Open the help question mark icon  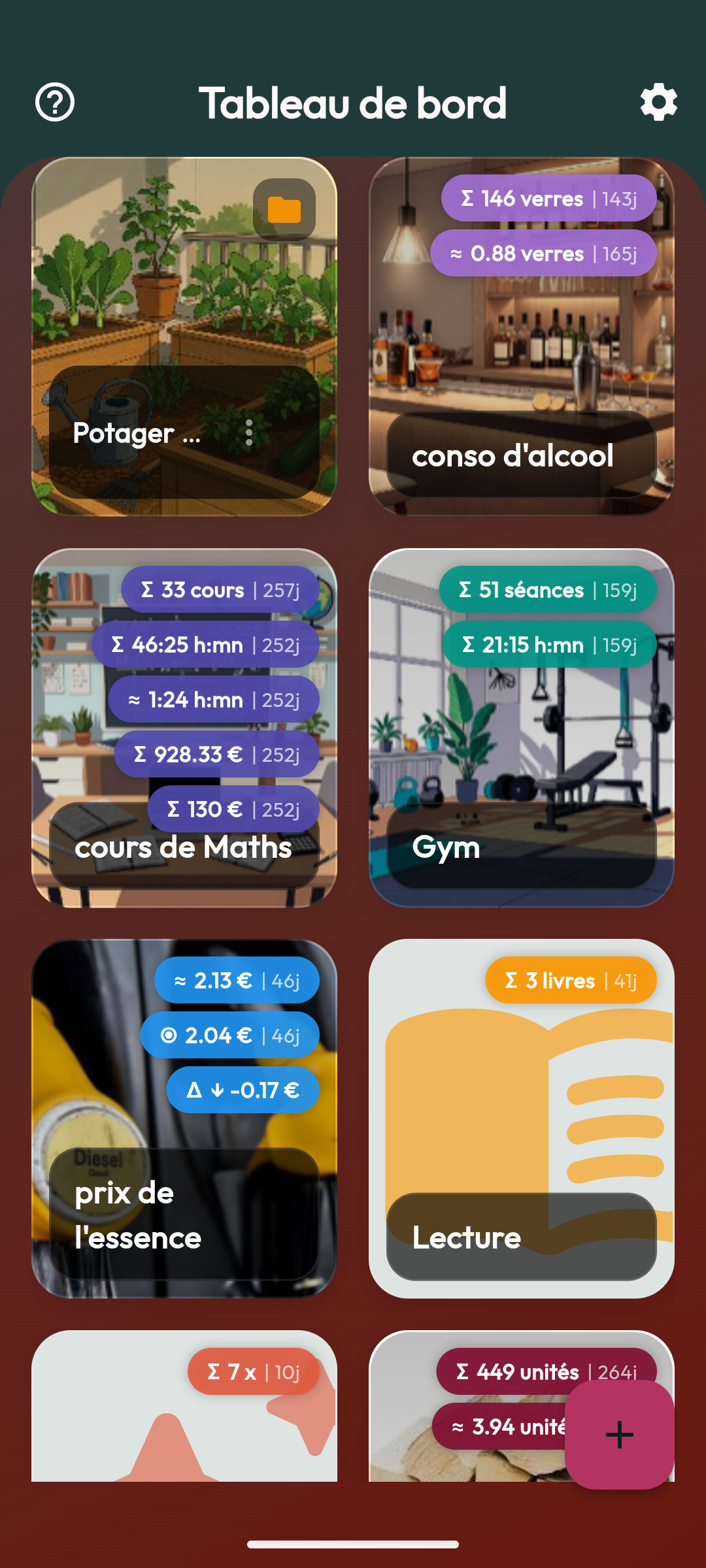(55, 102)
